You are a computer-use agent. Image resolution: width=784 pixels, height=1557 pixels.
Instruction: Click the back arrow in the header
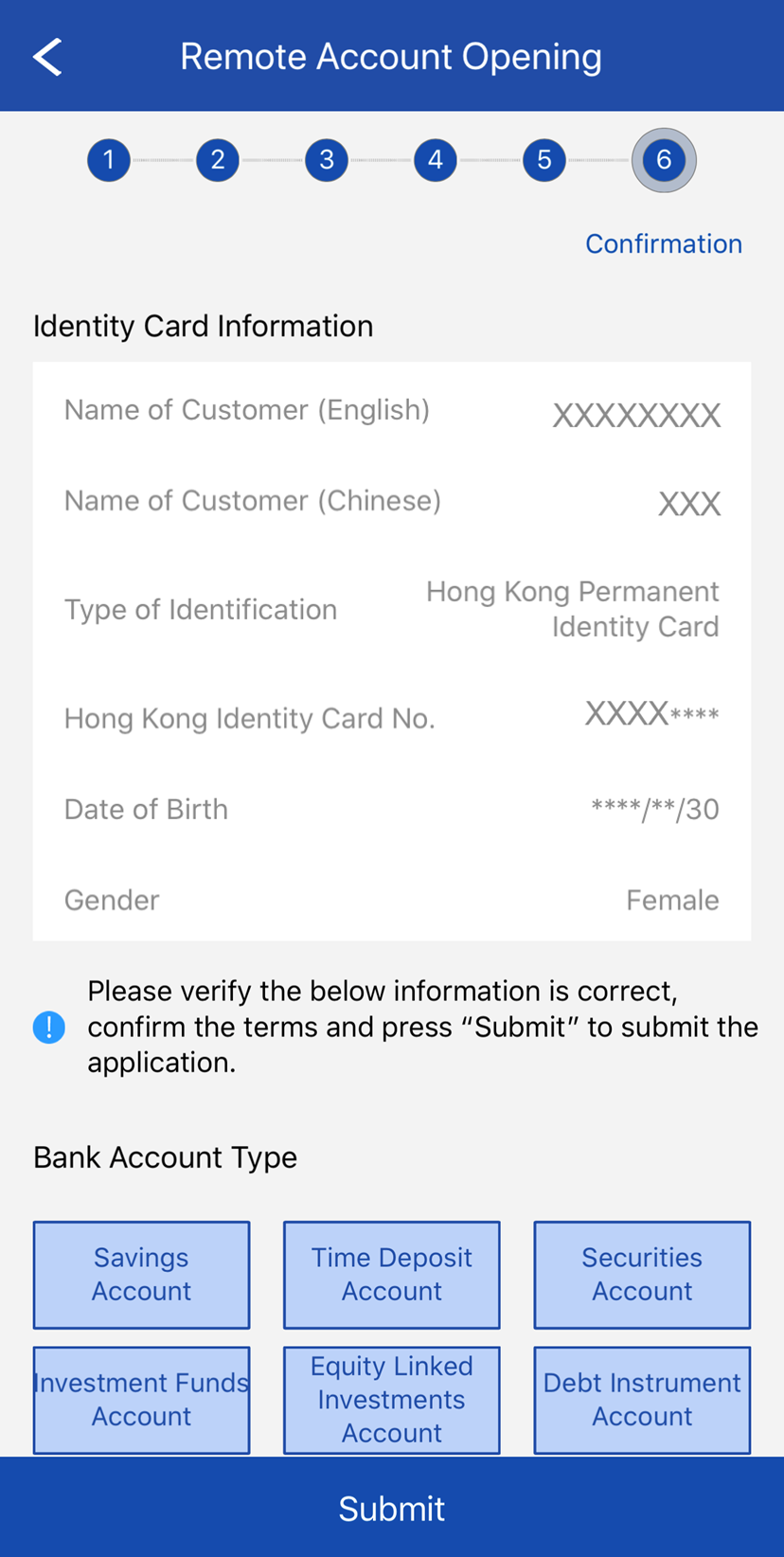point(47,56)
